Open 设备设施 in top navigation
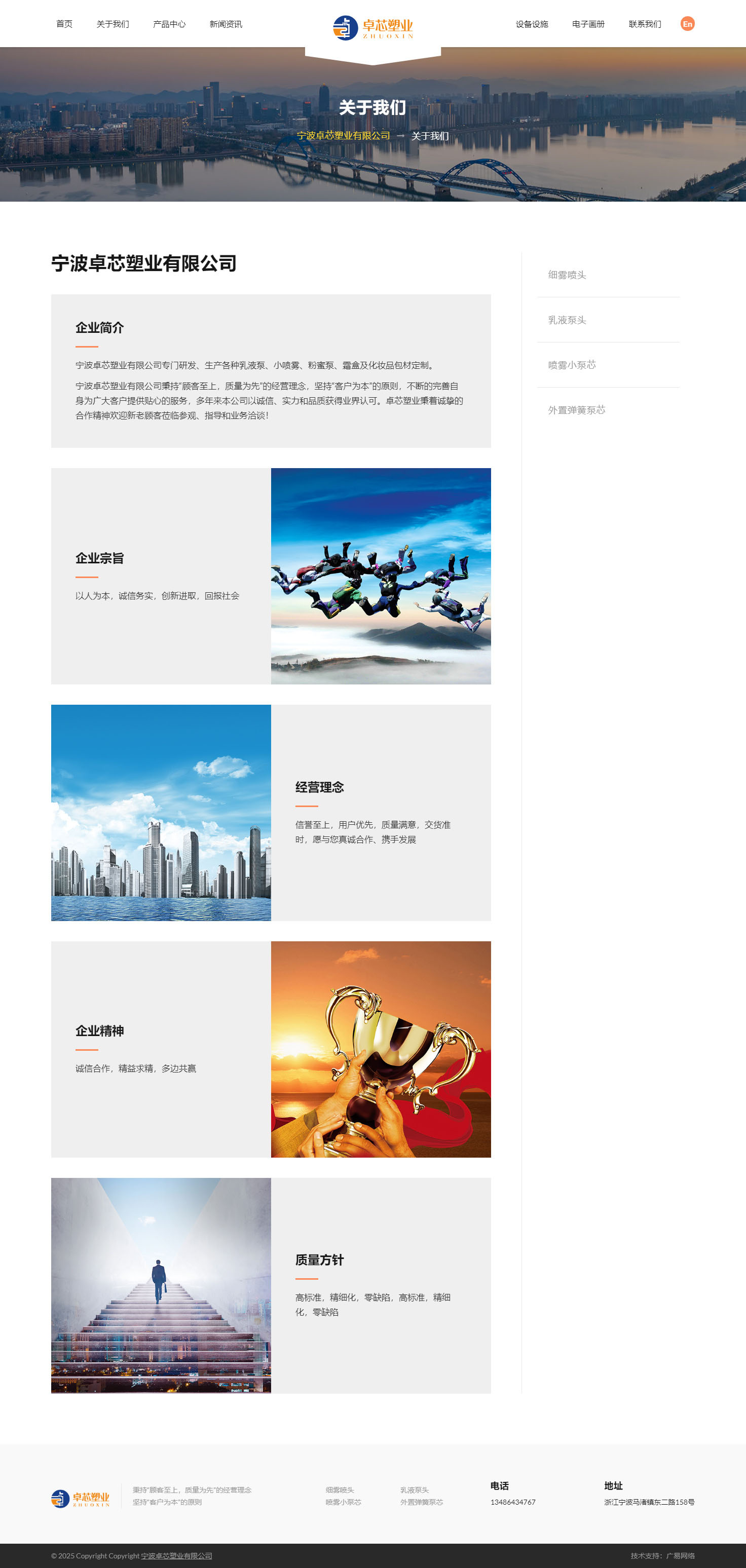This screenshot has height=1568, width=746. (532, 24)
